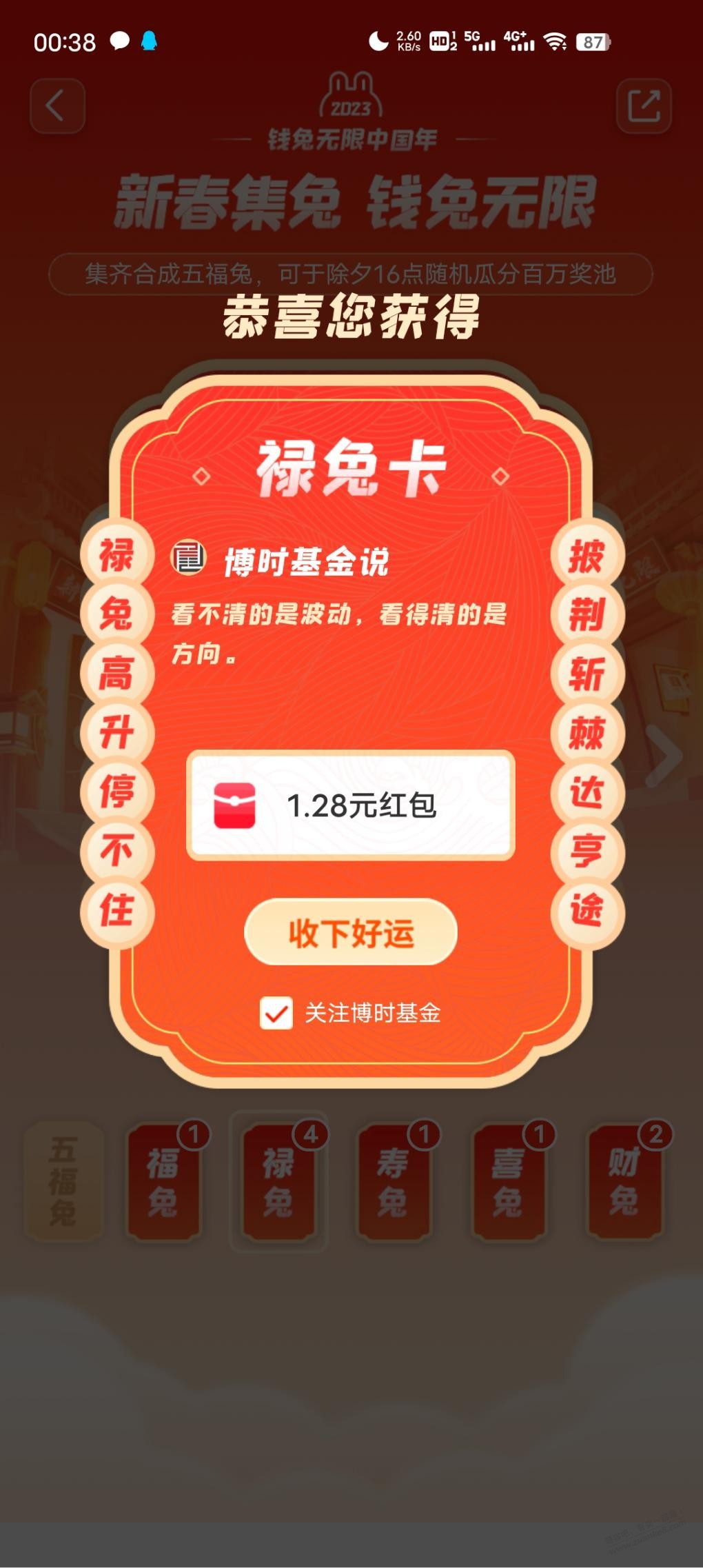Select the 寿兔 card

[x=393, y=1182]
